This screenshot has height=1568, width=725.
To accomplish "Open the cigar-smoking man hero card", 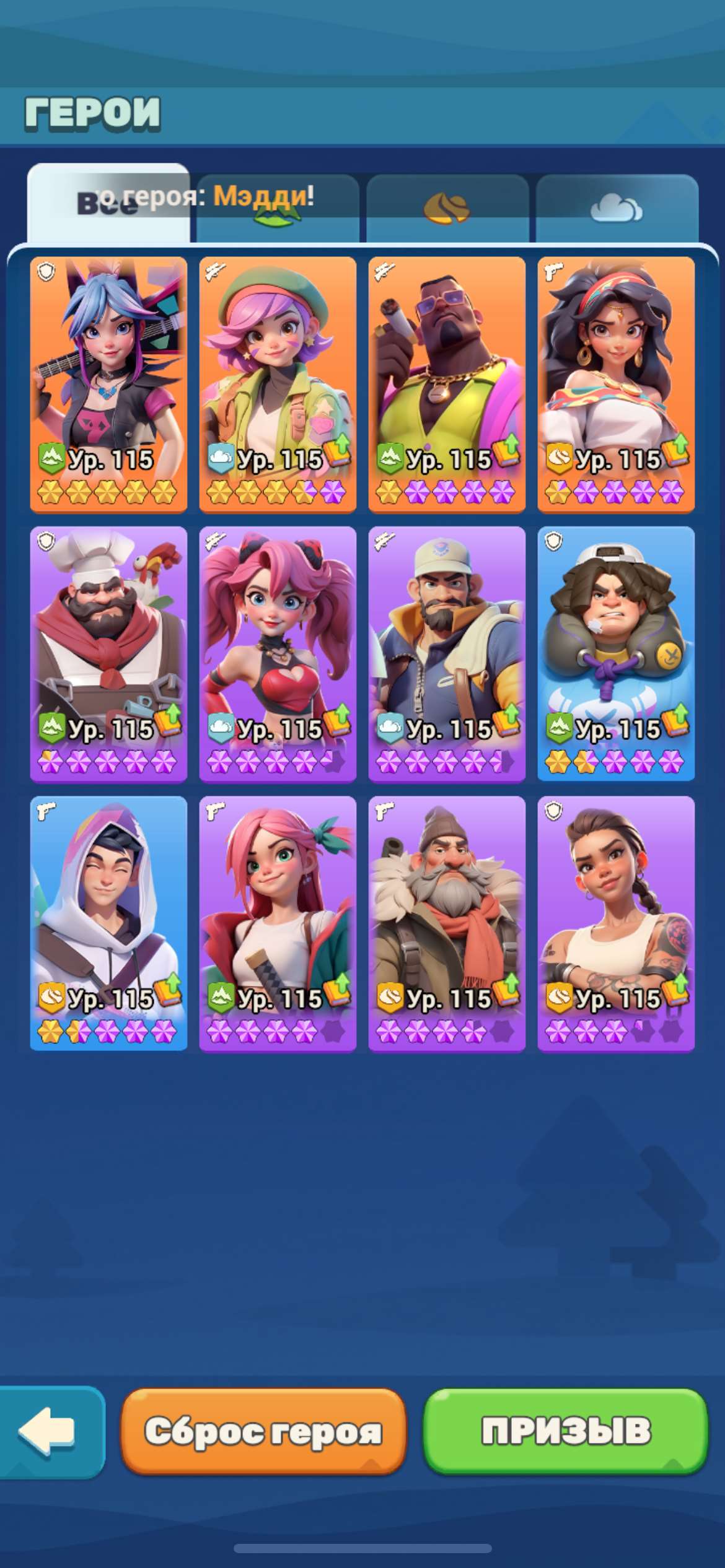I will tap(447, 384).
